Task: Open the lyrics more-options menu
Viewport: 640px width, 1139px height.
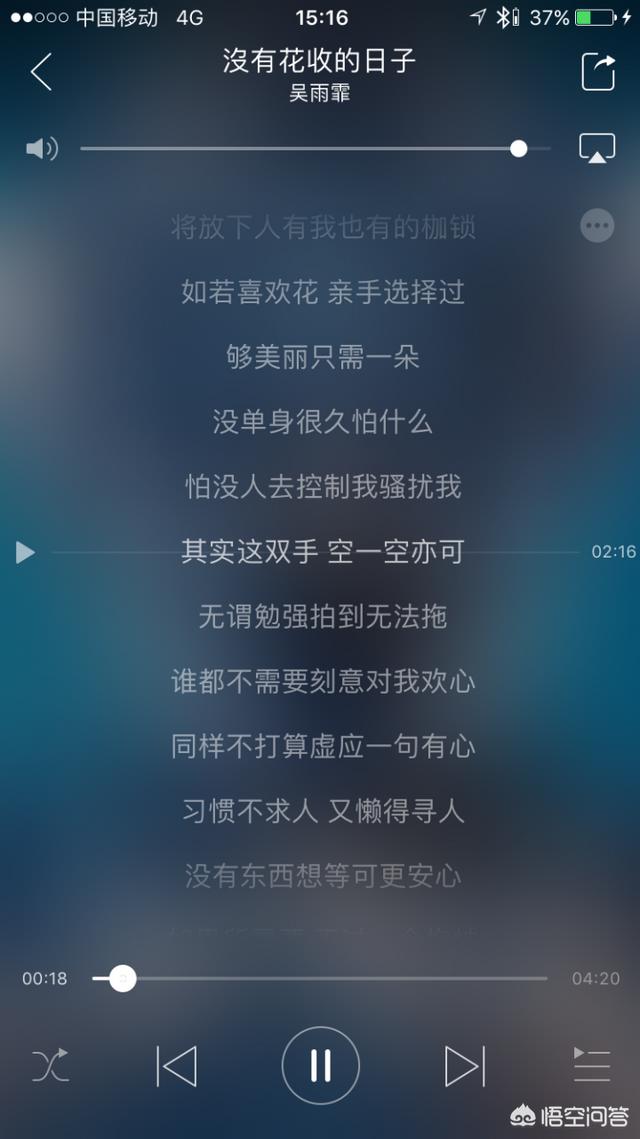Action: (597, 226)
